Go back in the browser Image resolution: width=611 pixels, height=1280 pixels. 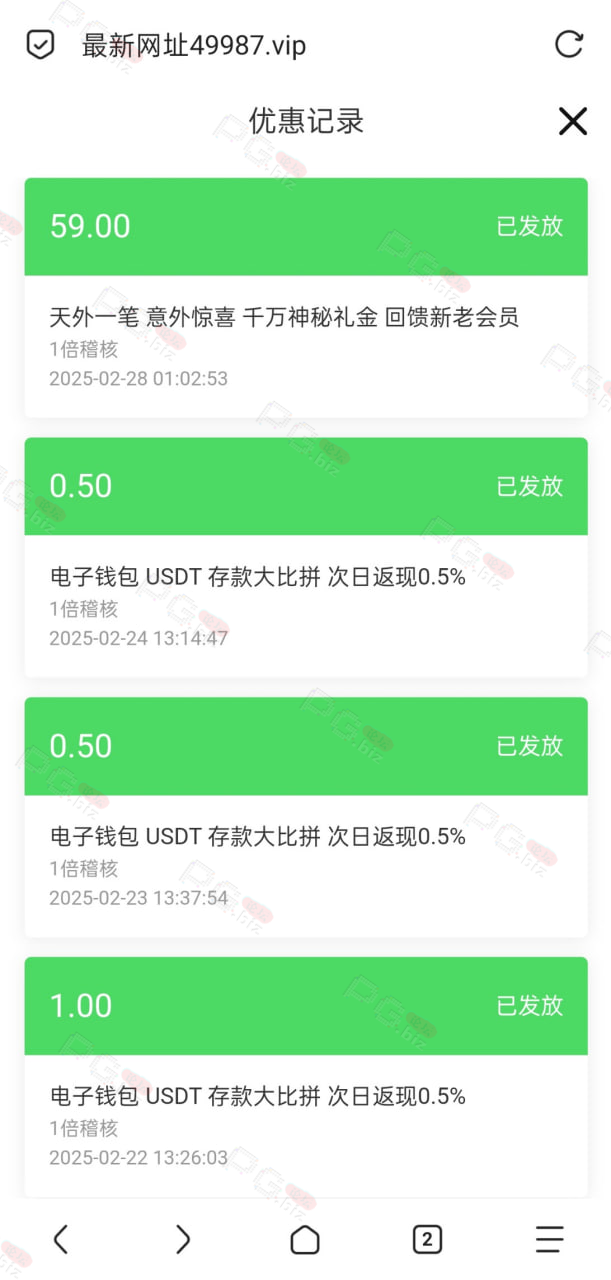click(x=60, y=1240)
